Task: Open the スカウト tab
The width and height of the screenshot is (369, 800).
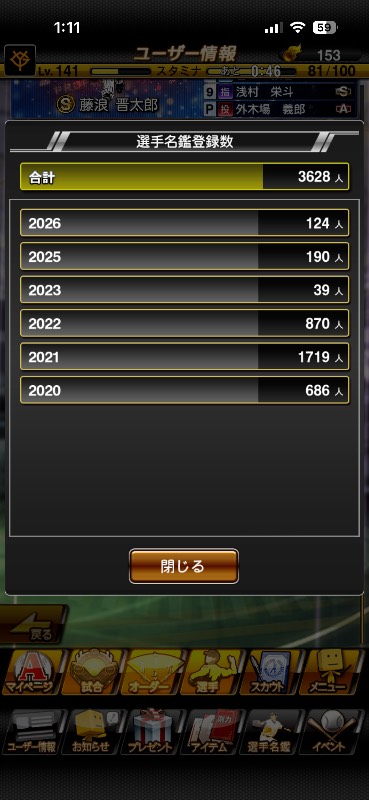Action: click(269, 672)
